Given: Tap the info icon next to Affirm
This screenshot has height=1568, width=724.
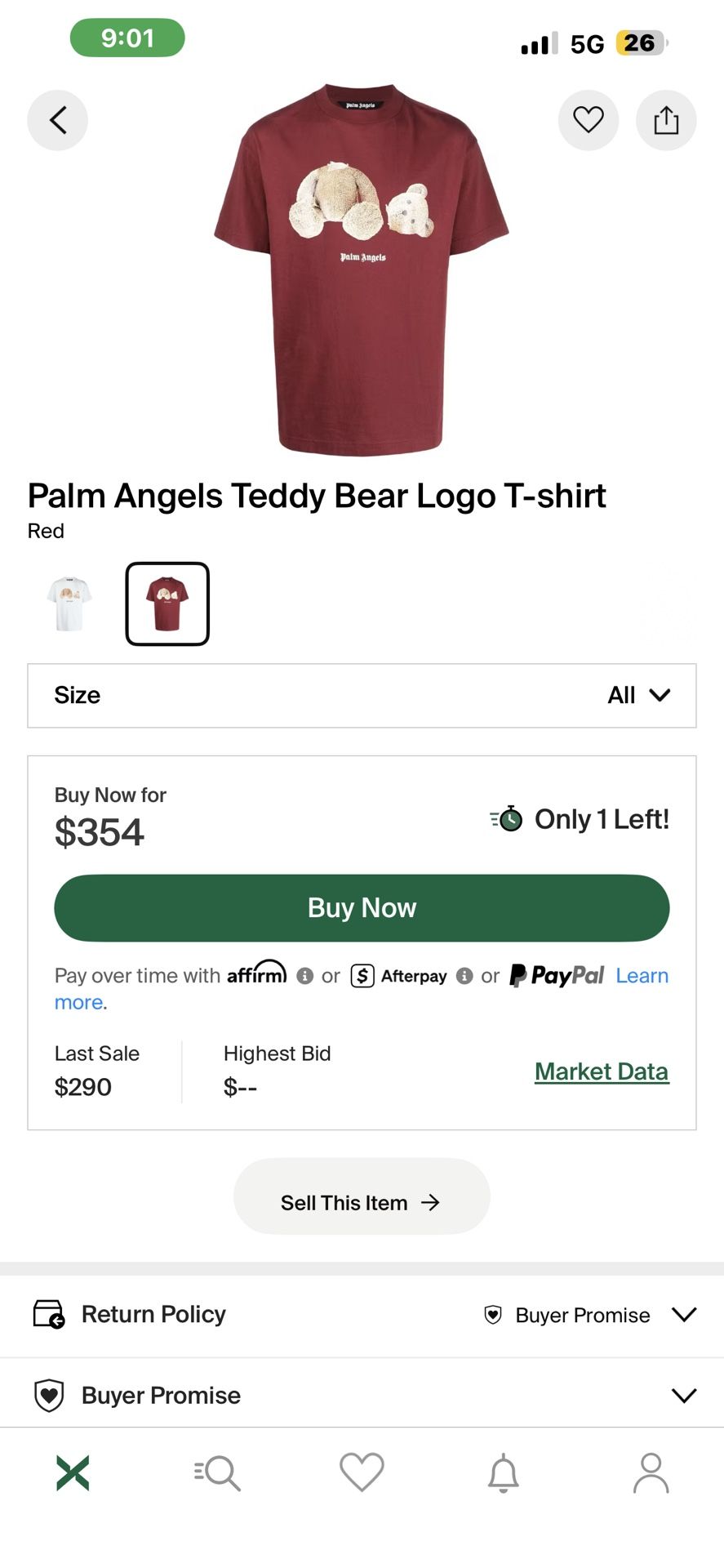Looking at the screenshot, I should 304,976.
